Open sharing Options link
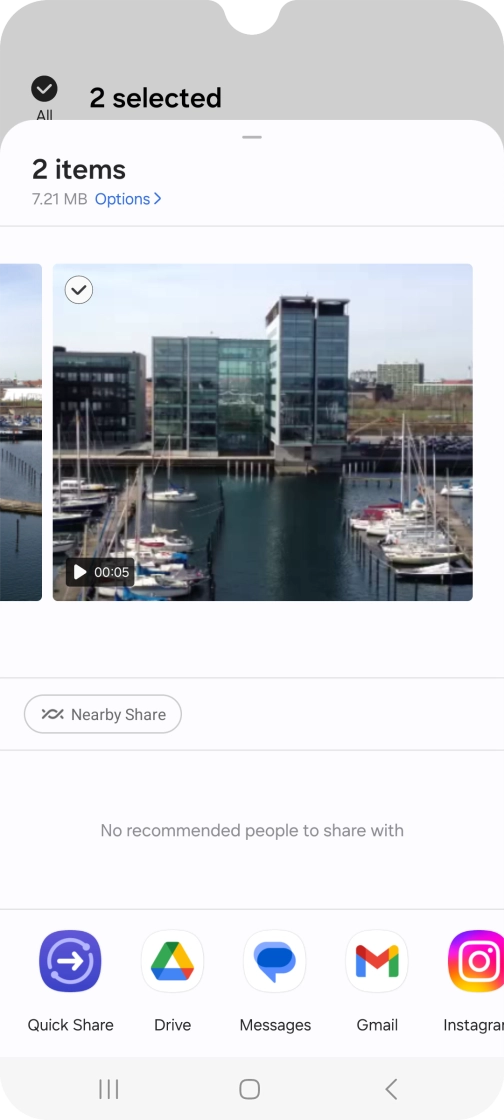 click(x=128, y=199)
